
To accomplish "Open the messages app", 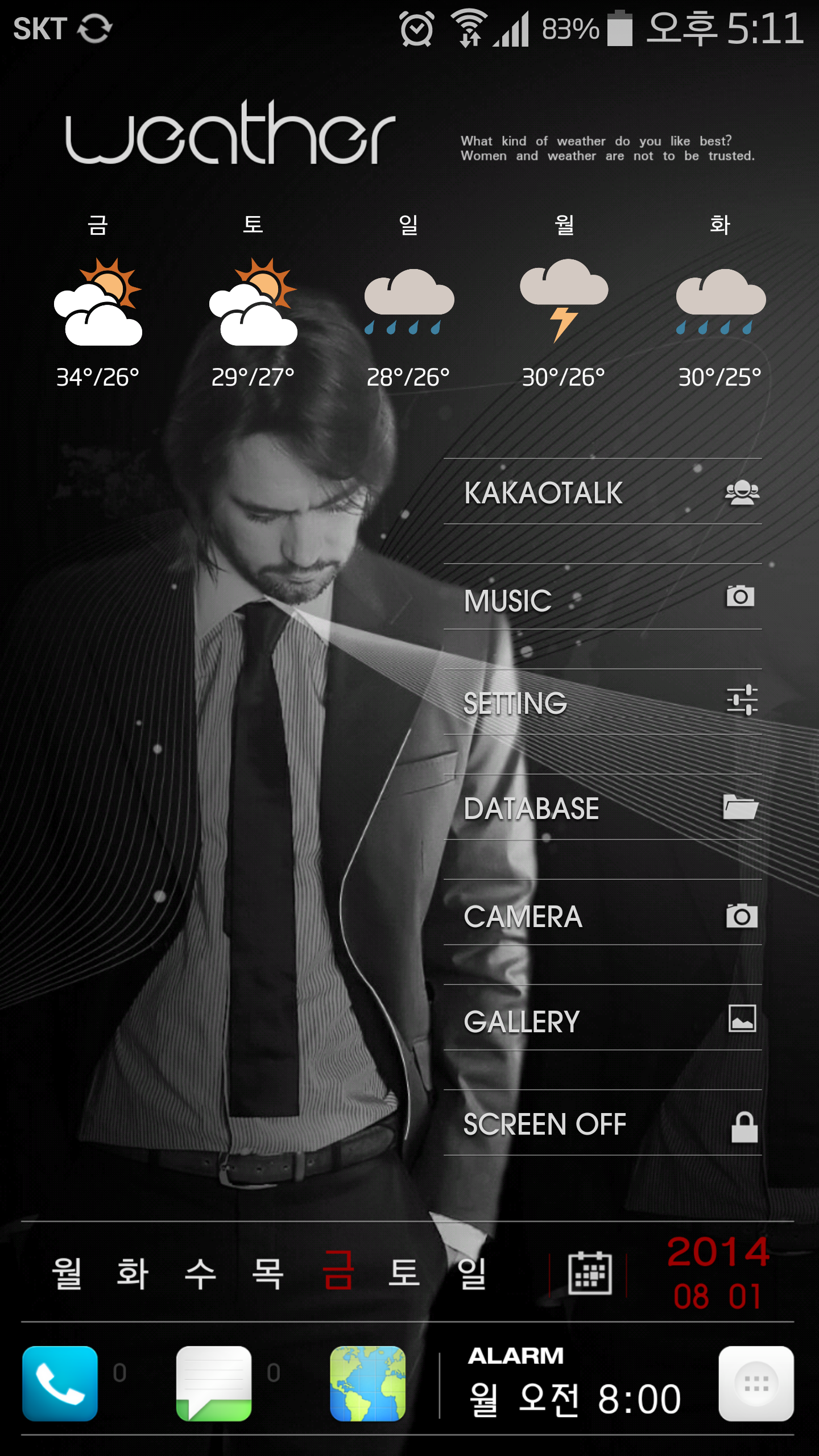I will (214, 1383).
